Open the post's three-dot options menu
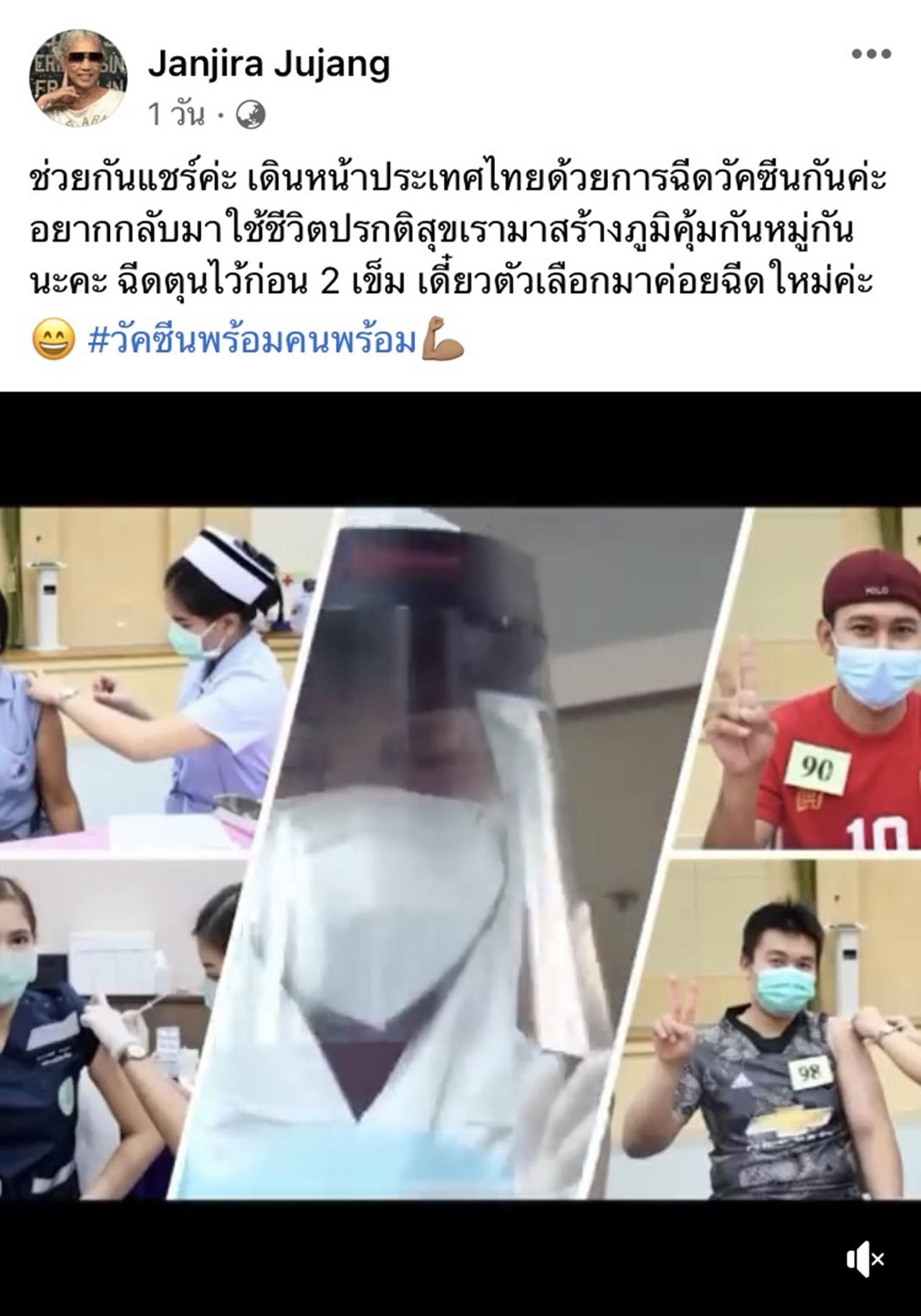The image size is (921, 1316). tap(871, 54)
